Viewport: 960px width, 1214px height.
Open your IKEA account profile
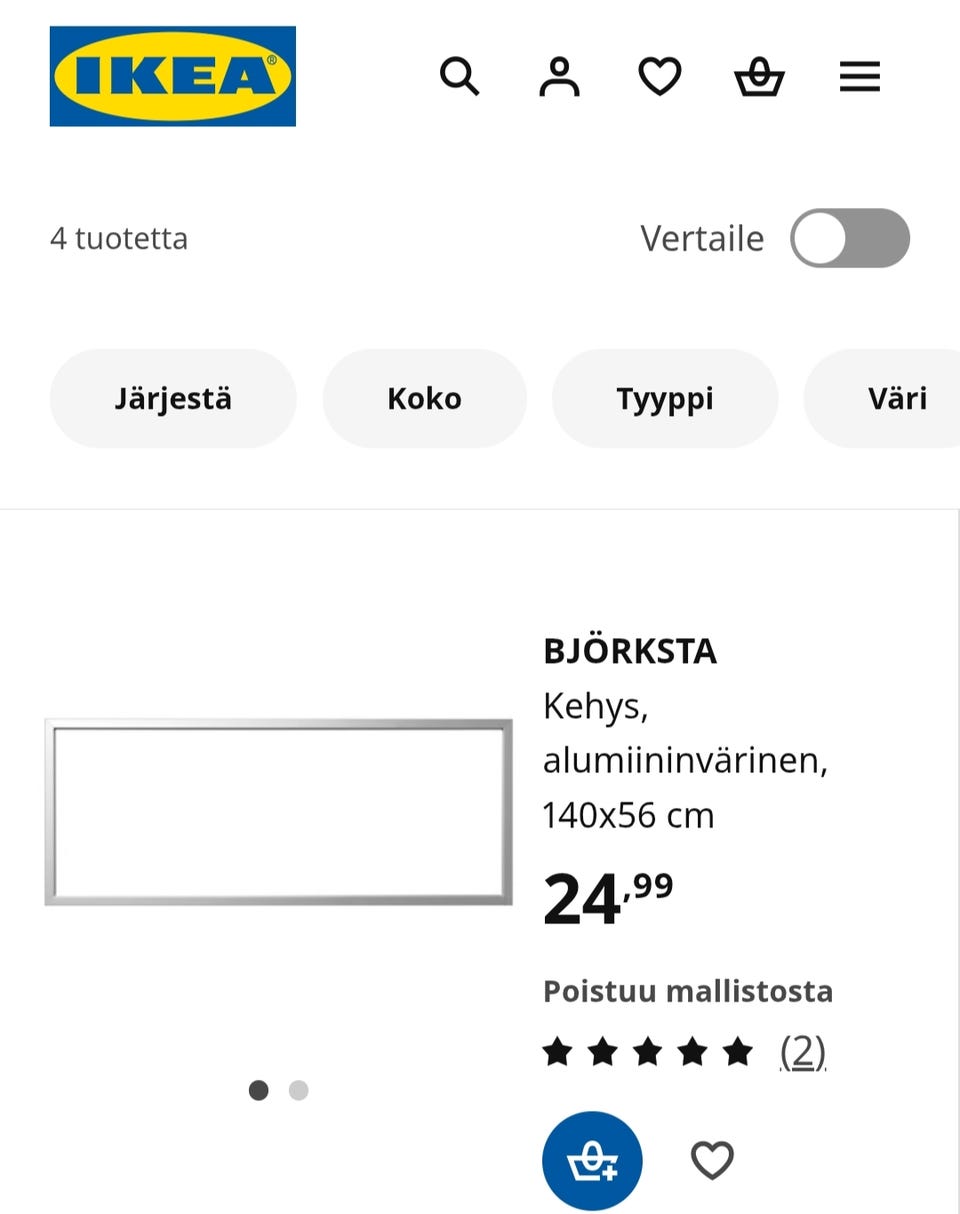point(559,76)
